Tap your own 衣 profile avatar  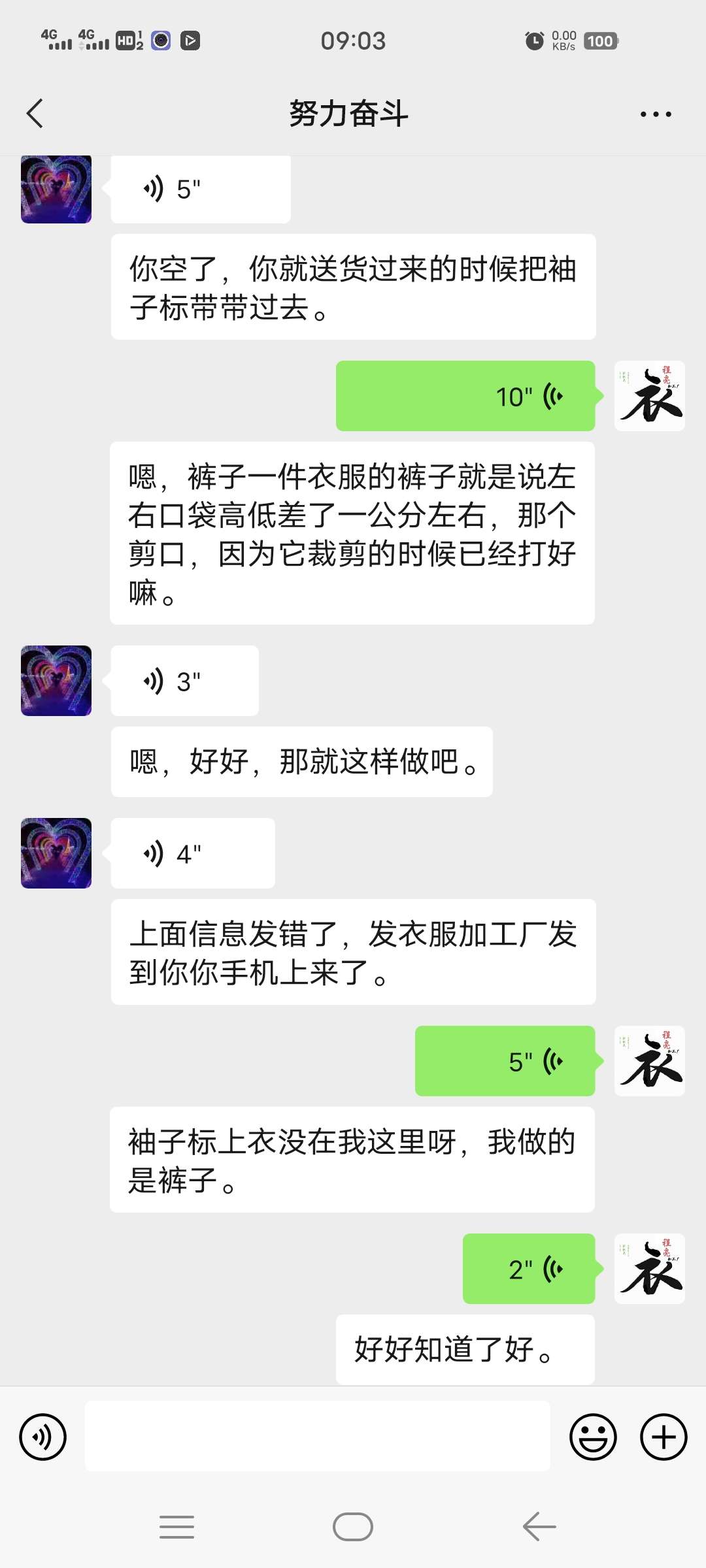pos(649,395)
